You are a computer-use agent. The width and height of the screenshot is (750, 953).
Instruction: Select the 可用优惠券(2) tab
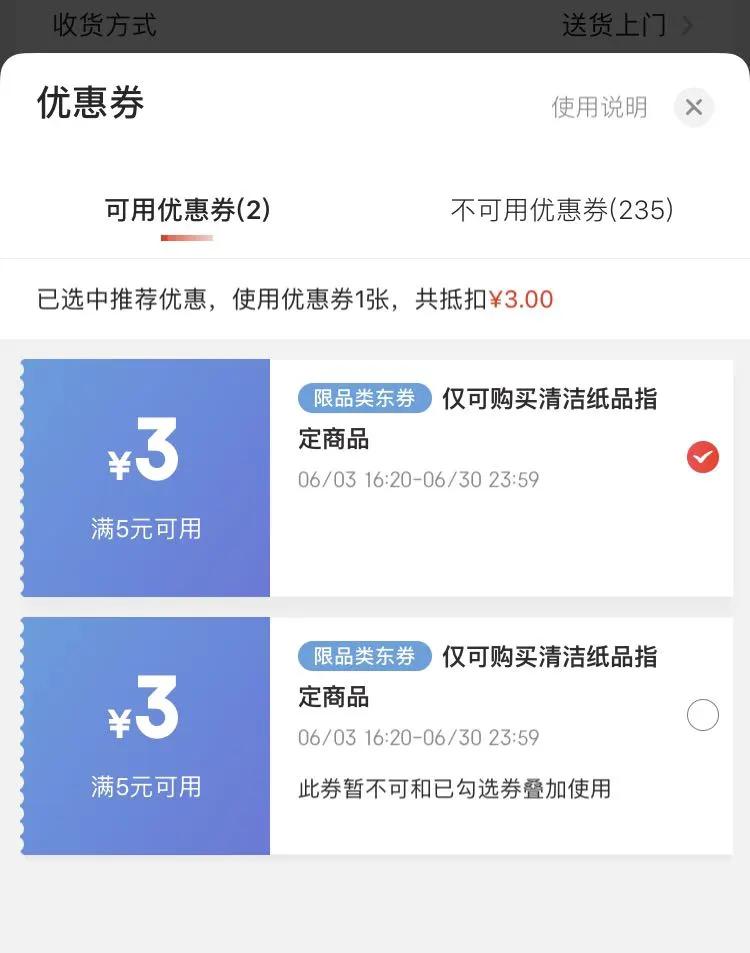tap(188, 210)
